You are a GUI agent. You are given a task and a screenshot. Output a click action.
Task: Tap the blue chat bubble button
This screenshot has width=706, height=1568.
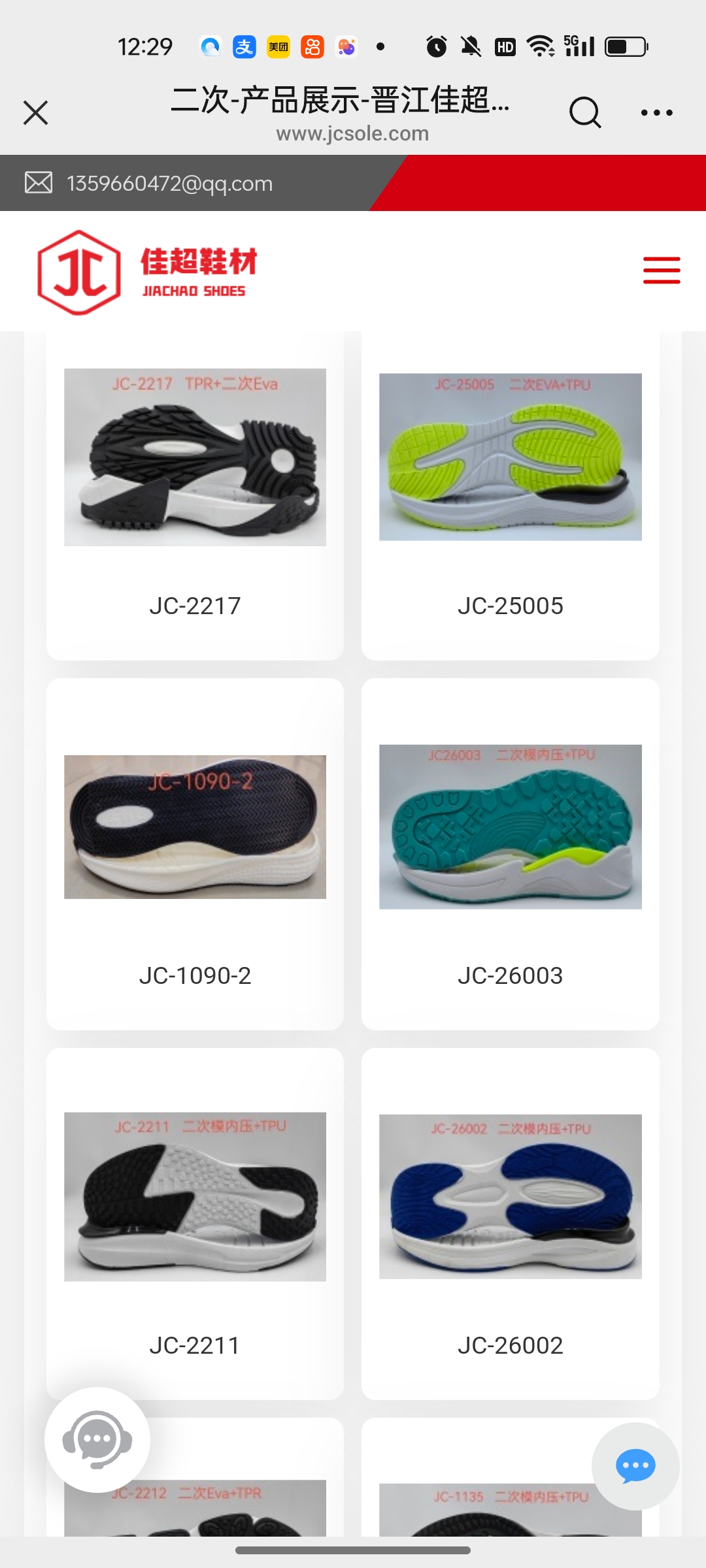pos(635,1466)
